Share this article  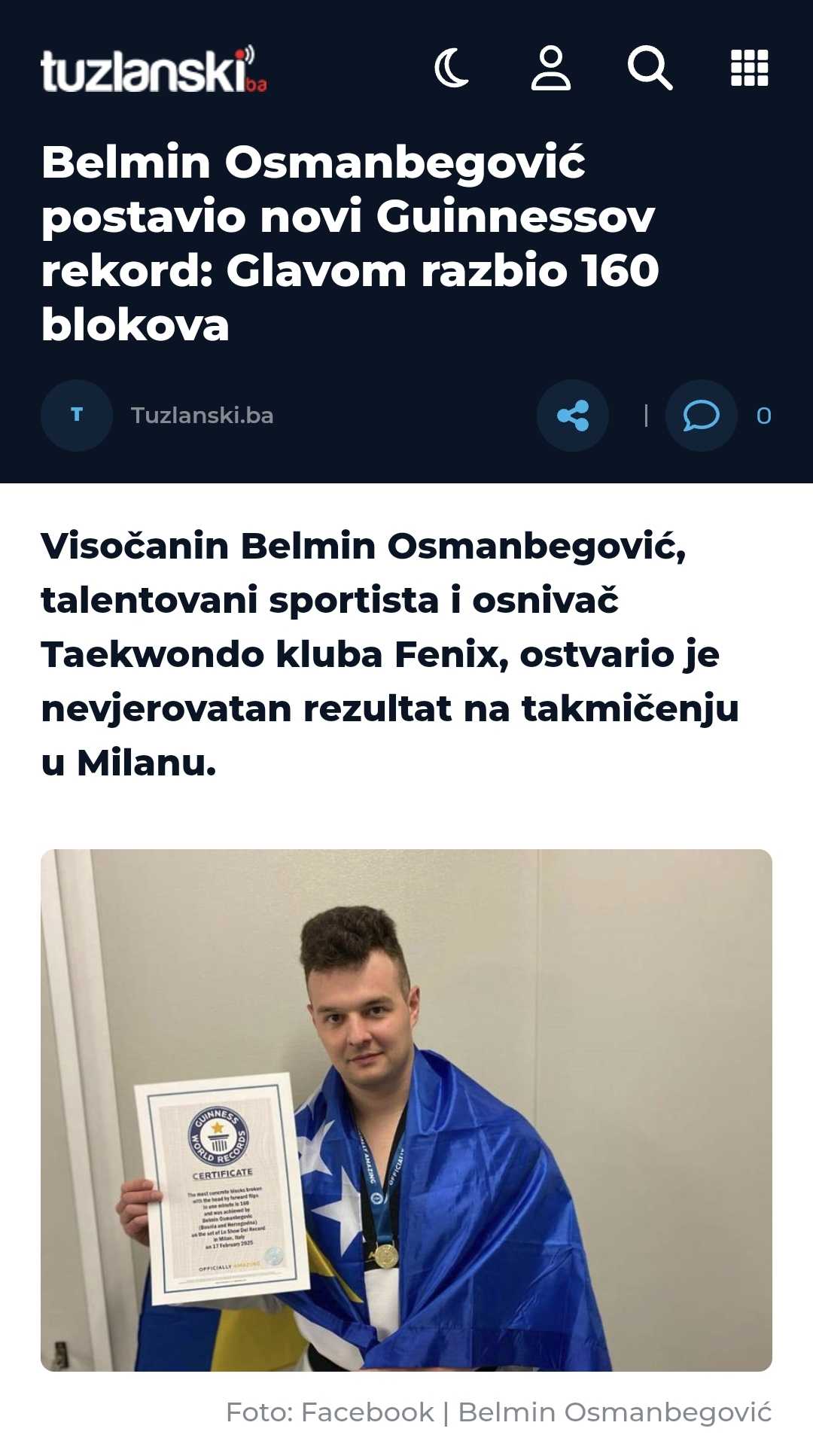tap(573, 416)
